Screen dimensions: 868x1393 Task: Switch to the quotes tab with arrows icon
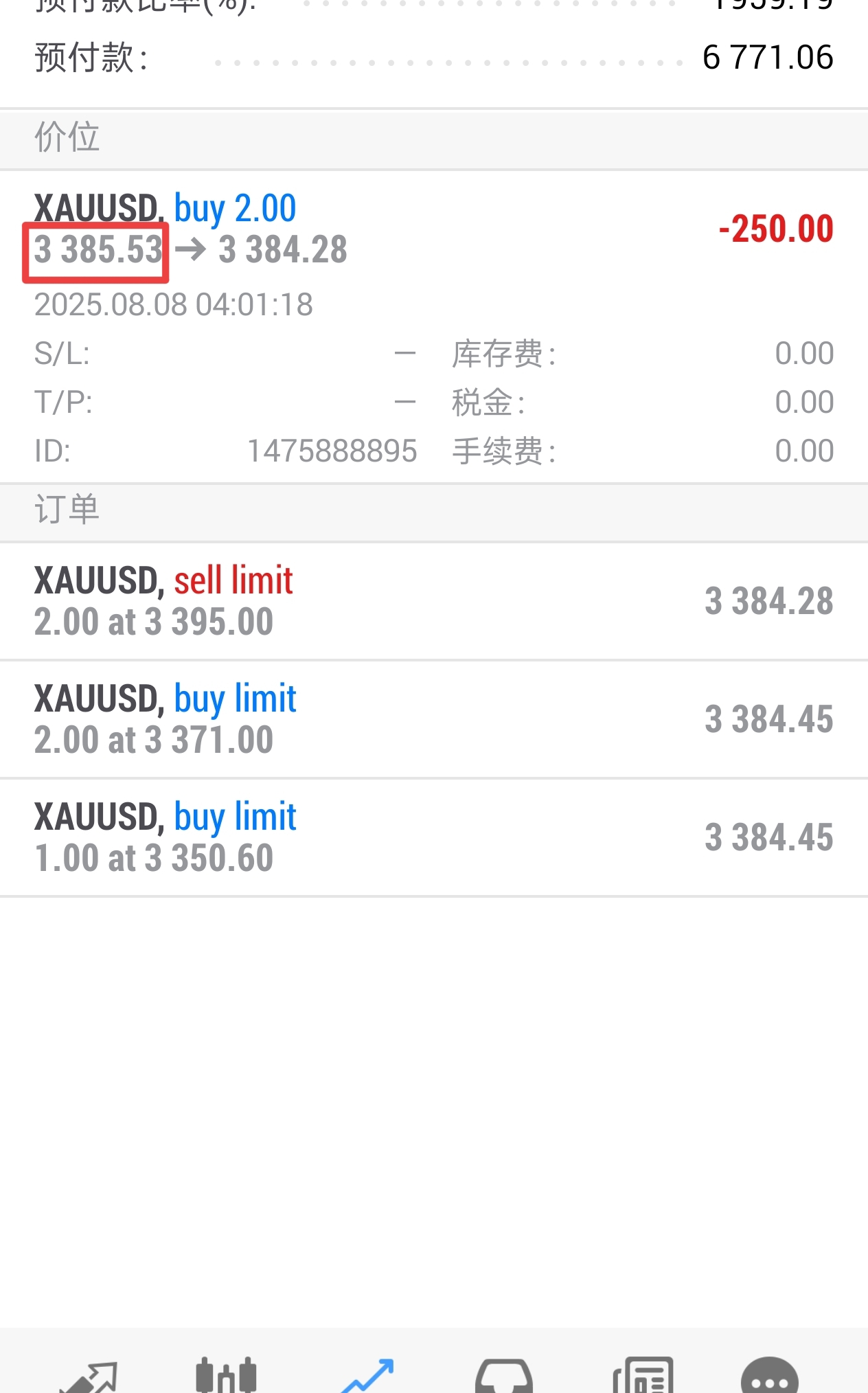(x=89, y=1376)
